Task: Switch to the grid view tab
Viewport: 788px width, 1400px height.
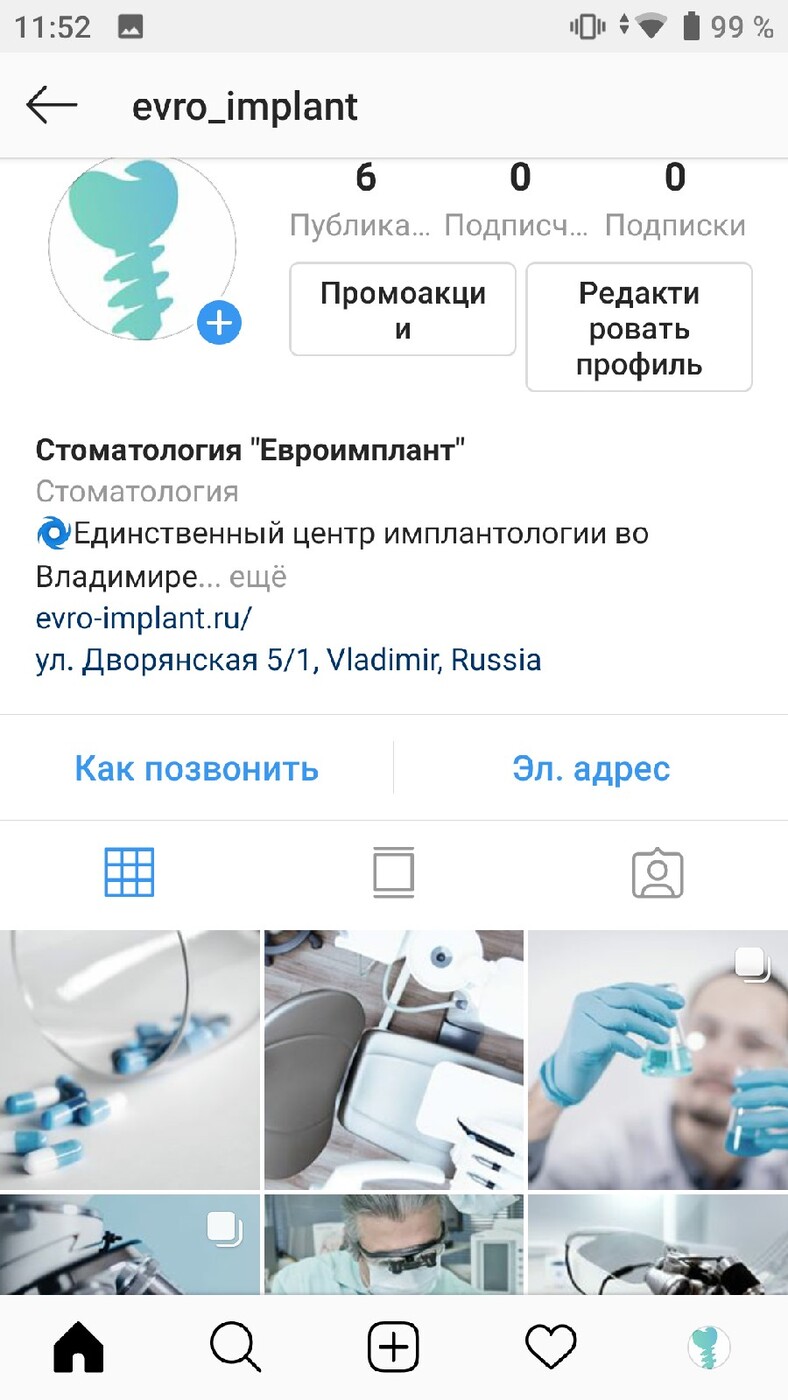Action: pyautogui.click(x=130, y=873)
